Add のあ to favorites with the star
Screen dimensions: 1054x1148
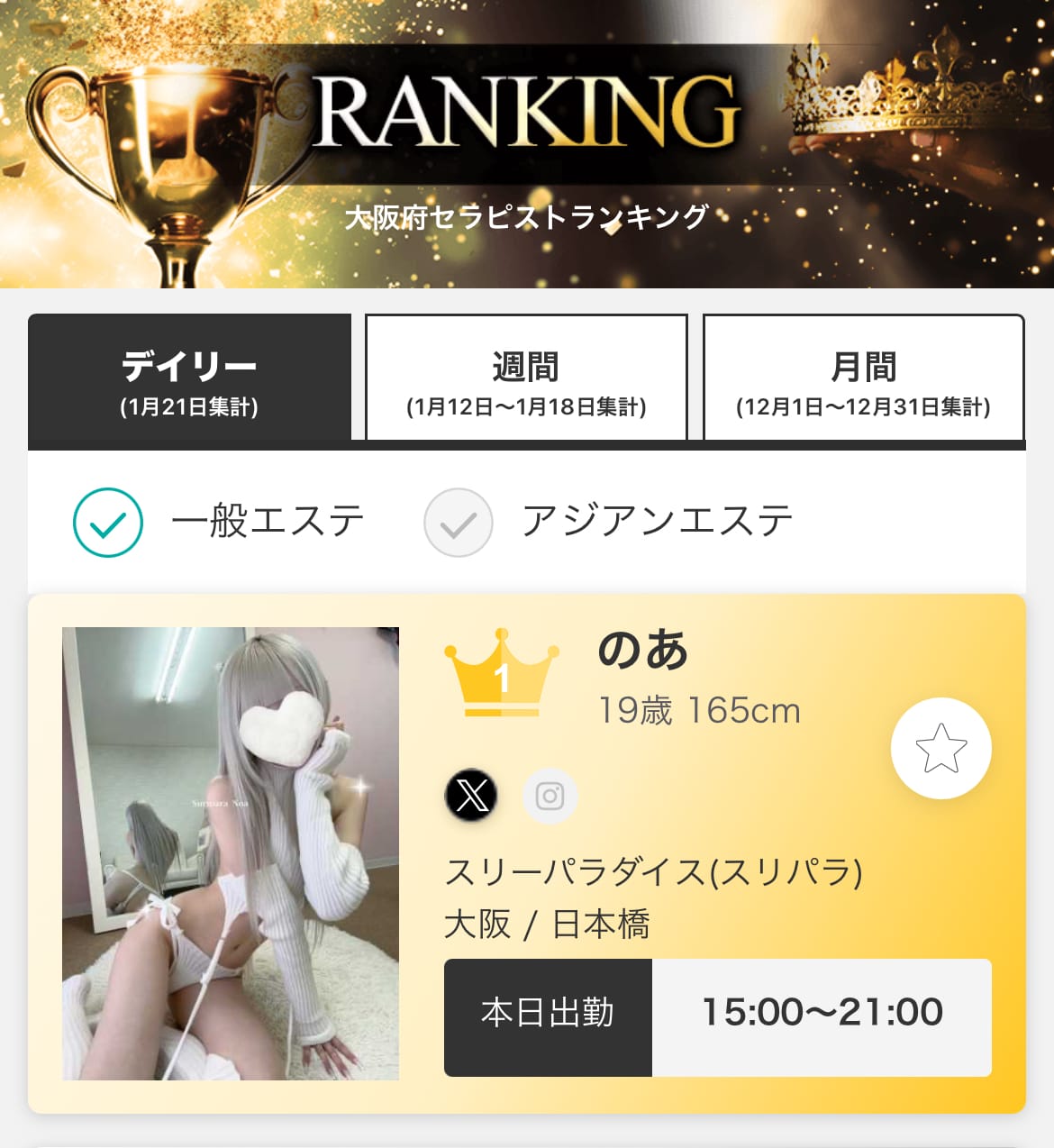coord(940,748)
